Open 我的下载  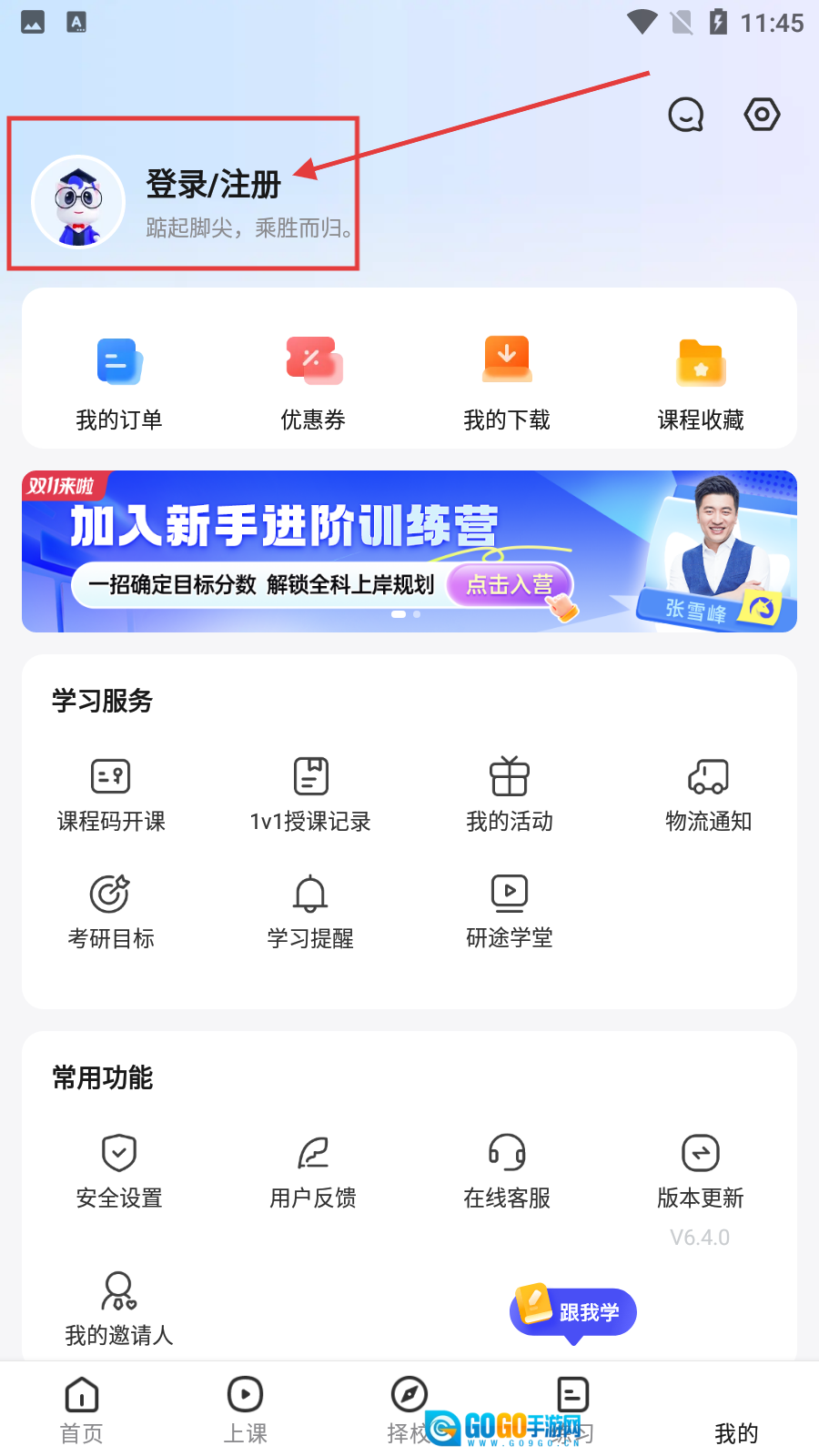tap(507, 382)
